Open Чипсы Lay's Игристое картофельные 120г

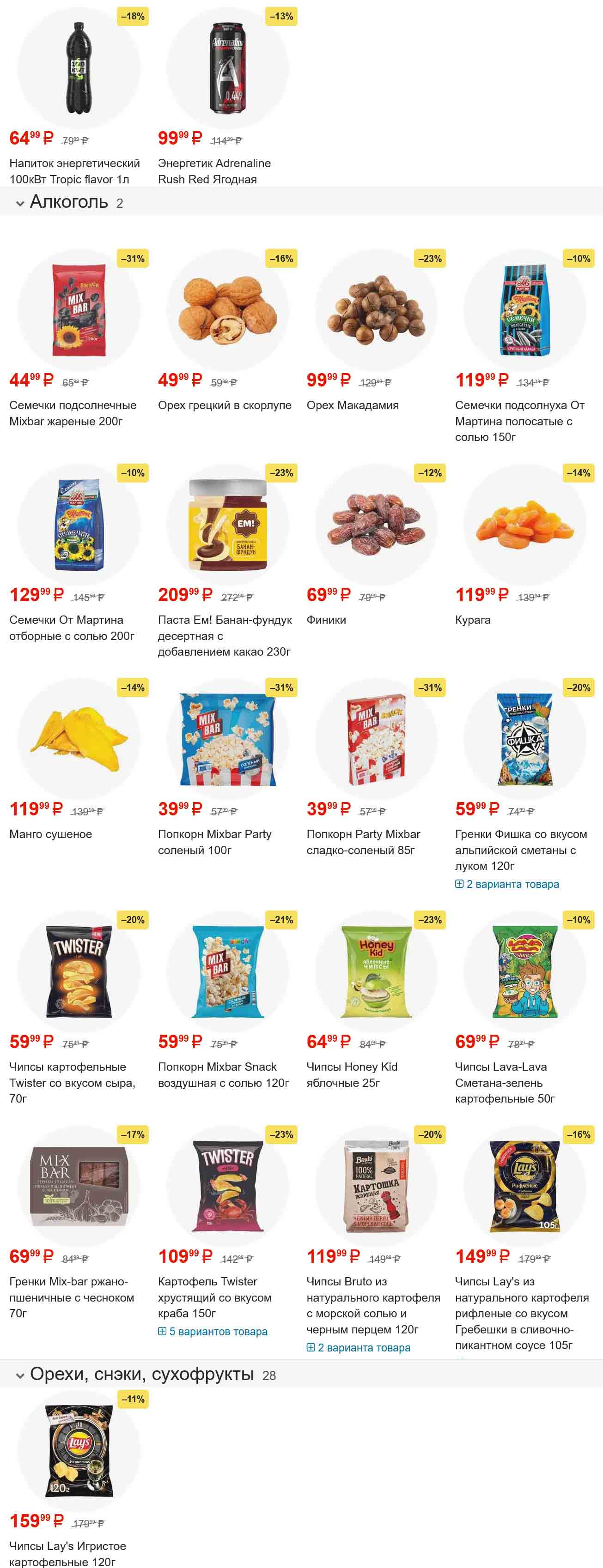[x=67, y=1553]
